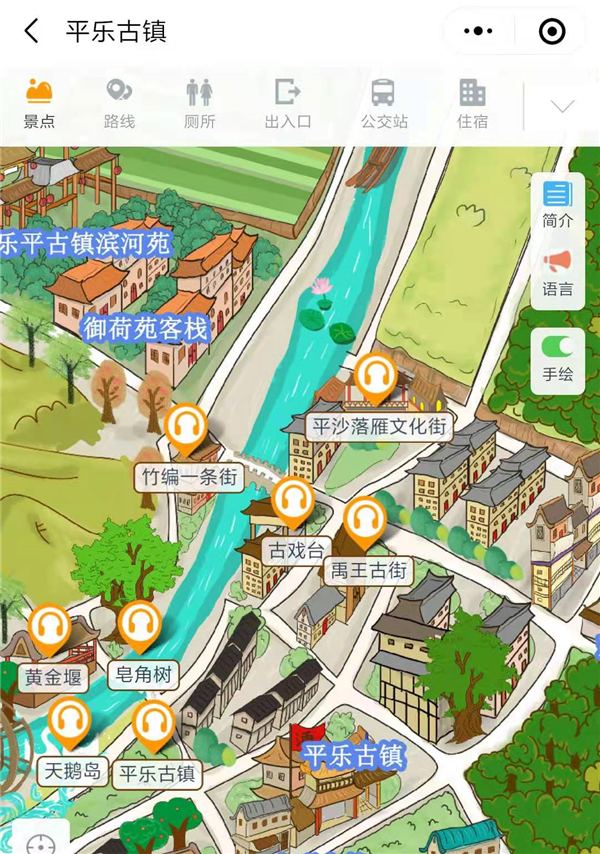Show 厕所 locations on map
Image resolution: width=600 pixels, height=854 pixels.
[x=200, y=104]
